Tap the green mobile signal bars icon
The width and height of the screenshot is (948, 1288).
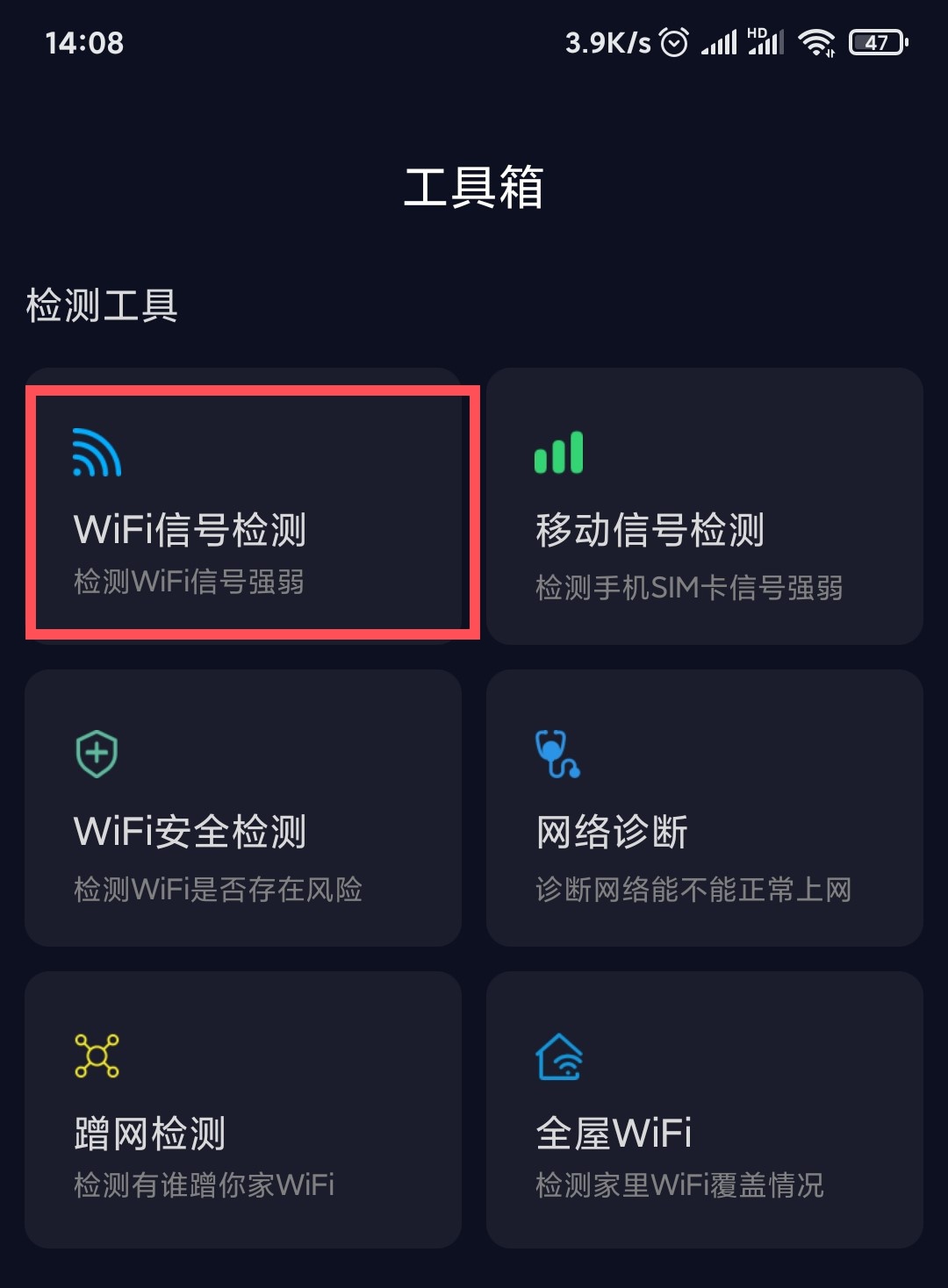558,452
